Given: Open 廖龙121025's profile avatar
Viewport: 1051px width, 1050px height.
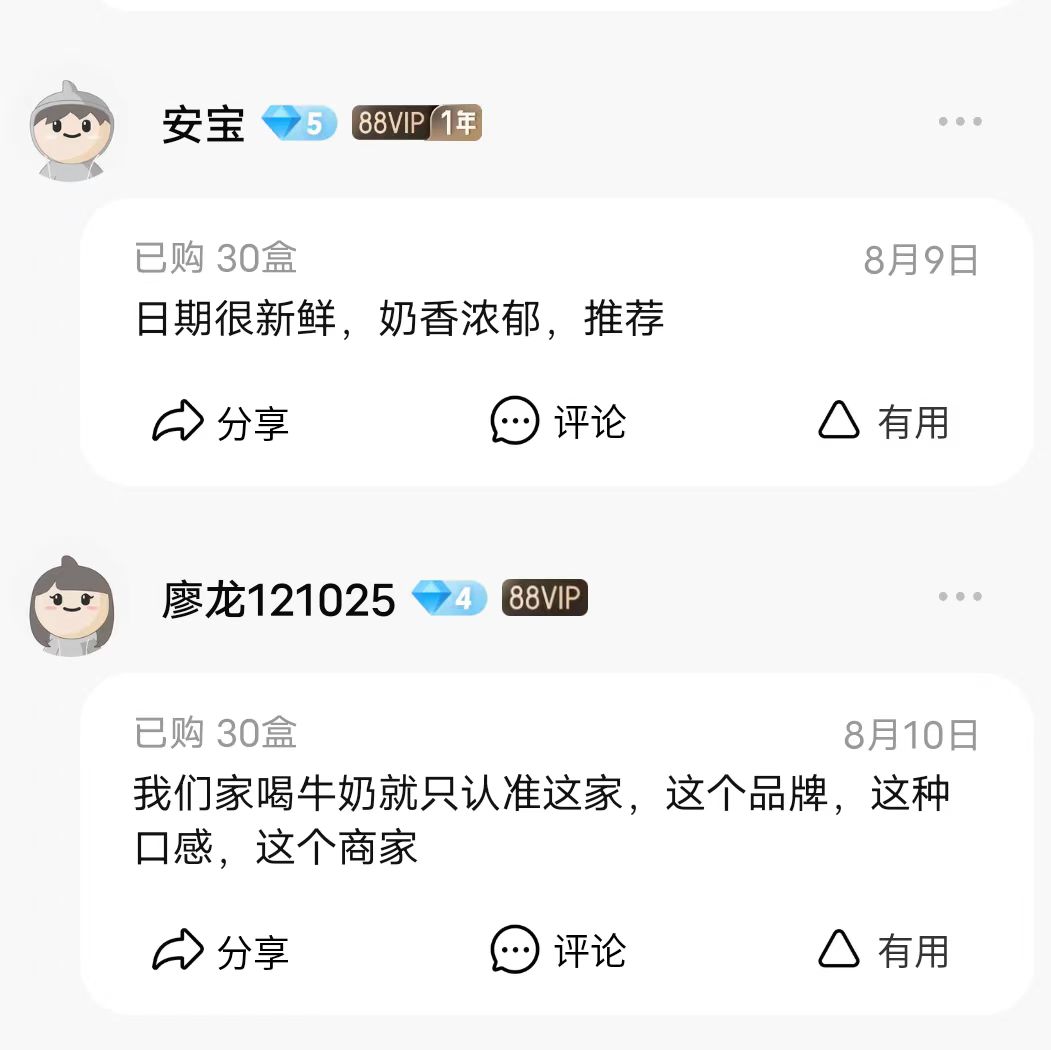Looking at the screenshot, I should click(x=71, y=606).
